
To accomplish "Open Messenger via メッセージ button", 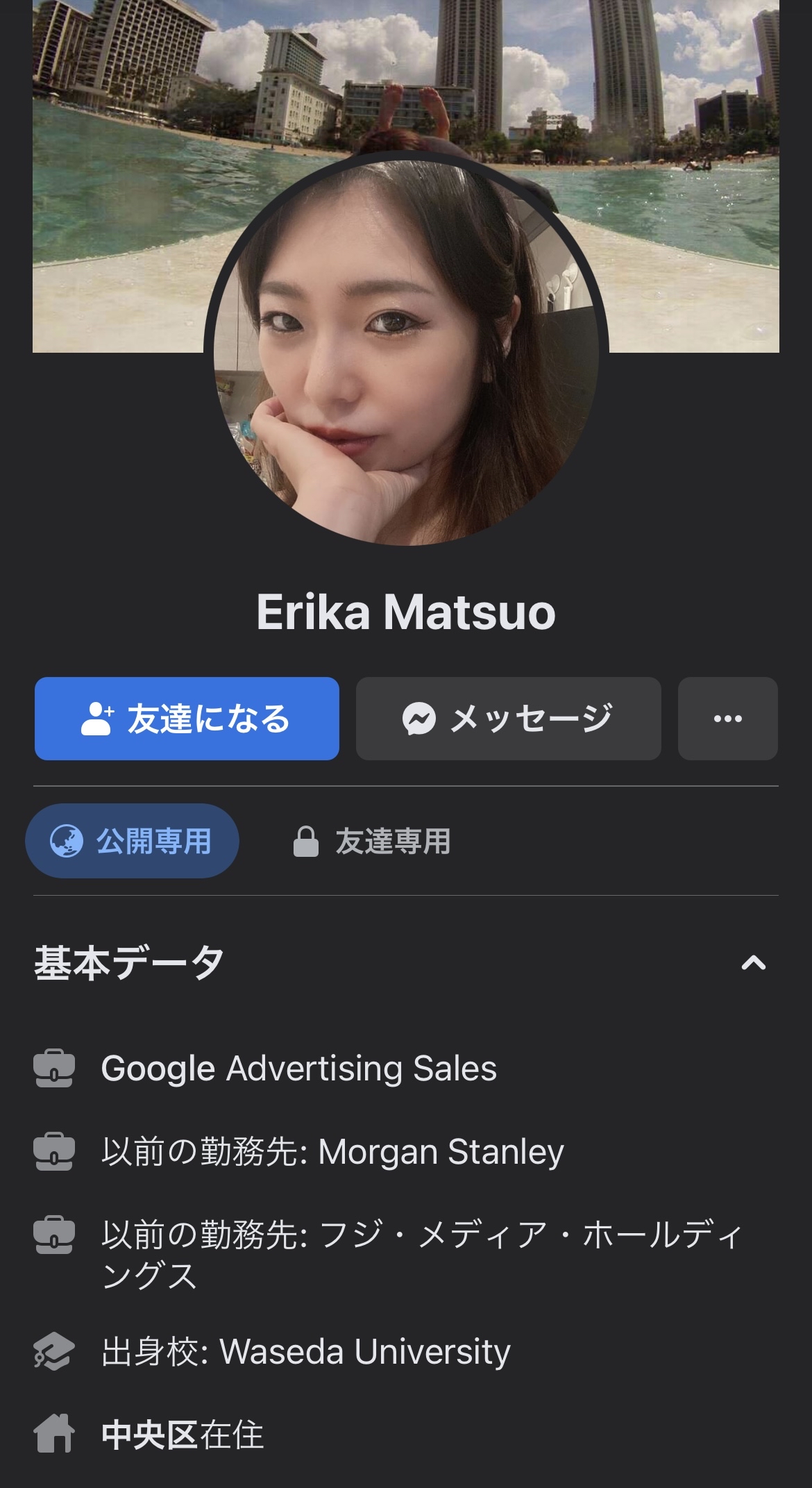I will [x=508, y=719].
